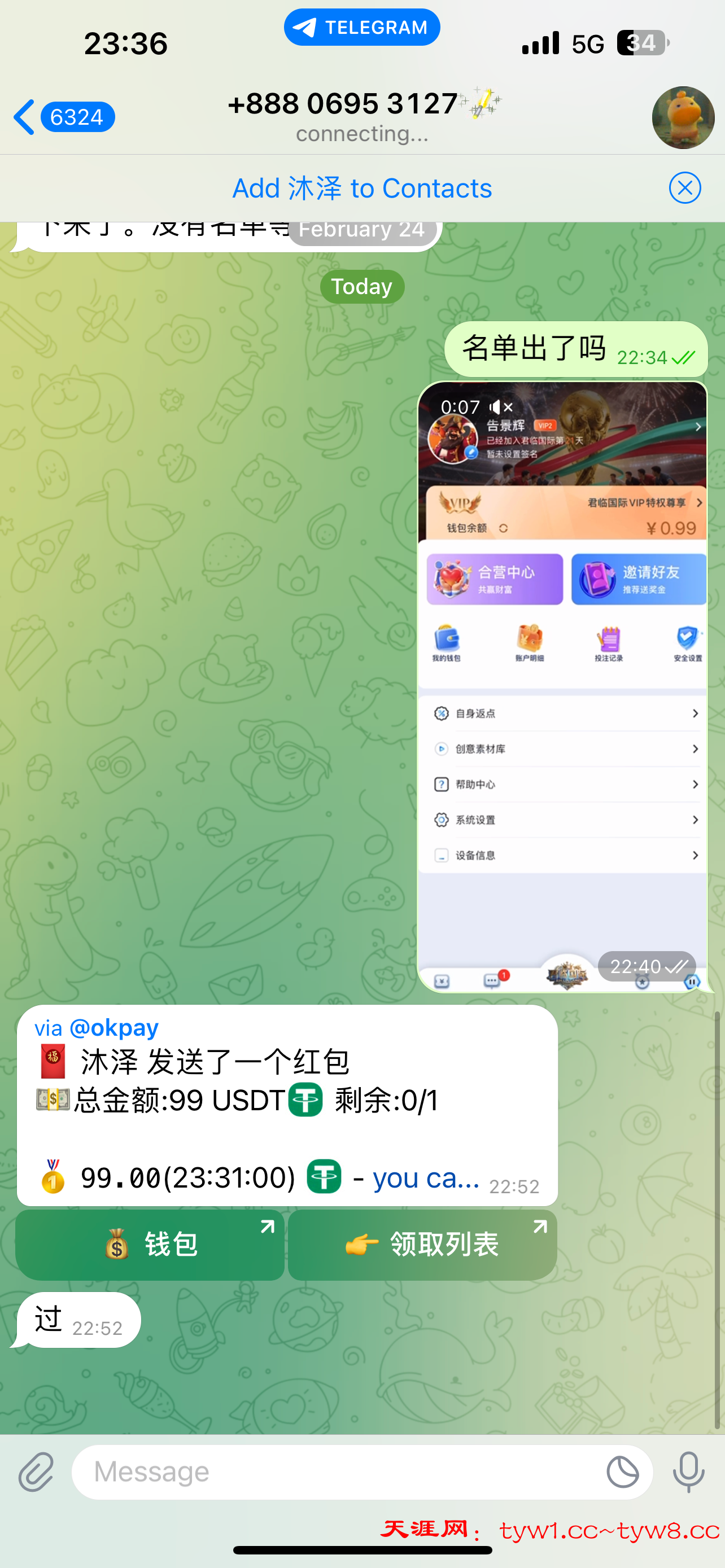Play the video message sent at 22:40
The height and width of the screenshot is (1568, 725).
[562, 686]
